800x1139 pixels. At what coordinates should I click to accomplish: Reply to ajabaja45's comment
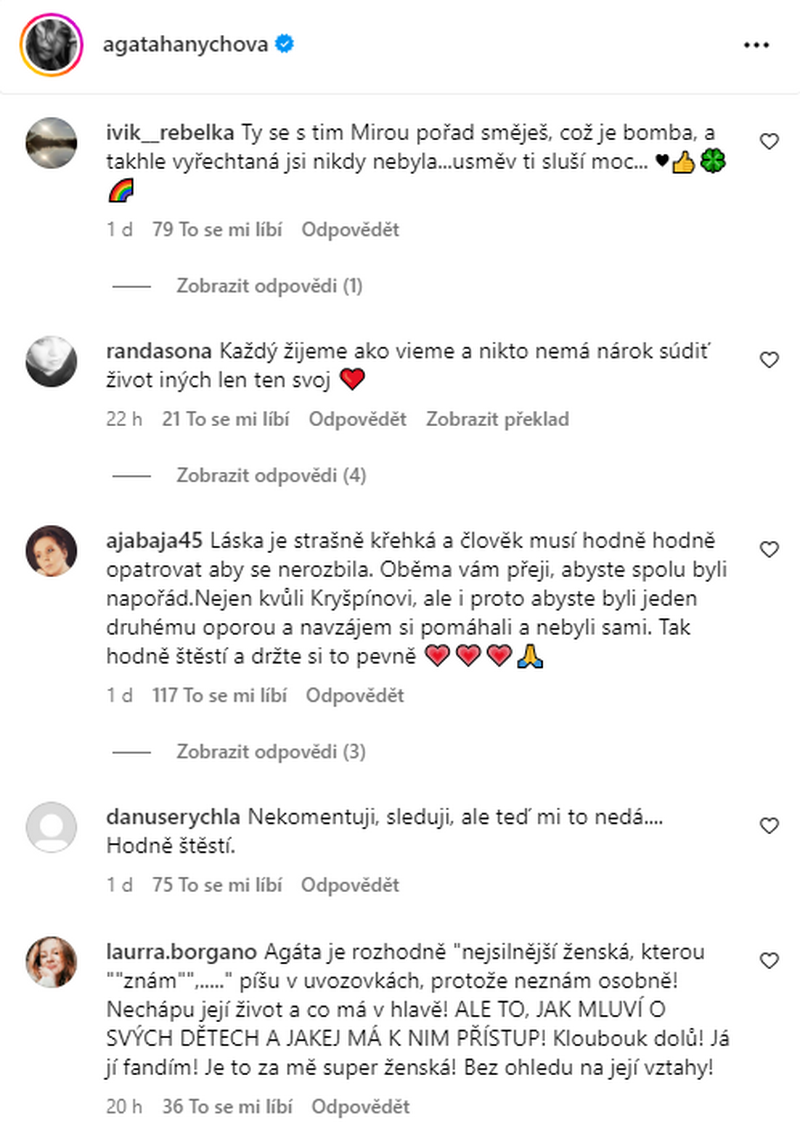point(354,695)
